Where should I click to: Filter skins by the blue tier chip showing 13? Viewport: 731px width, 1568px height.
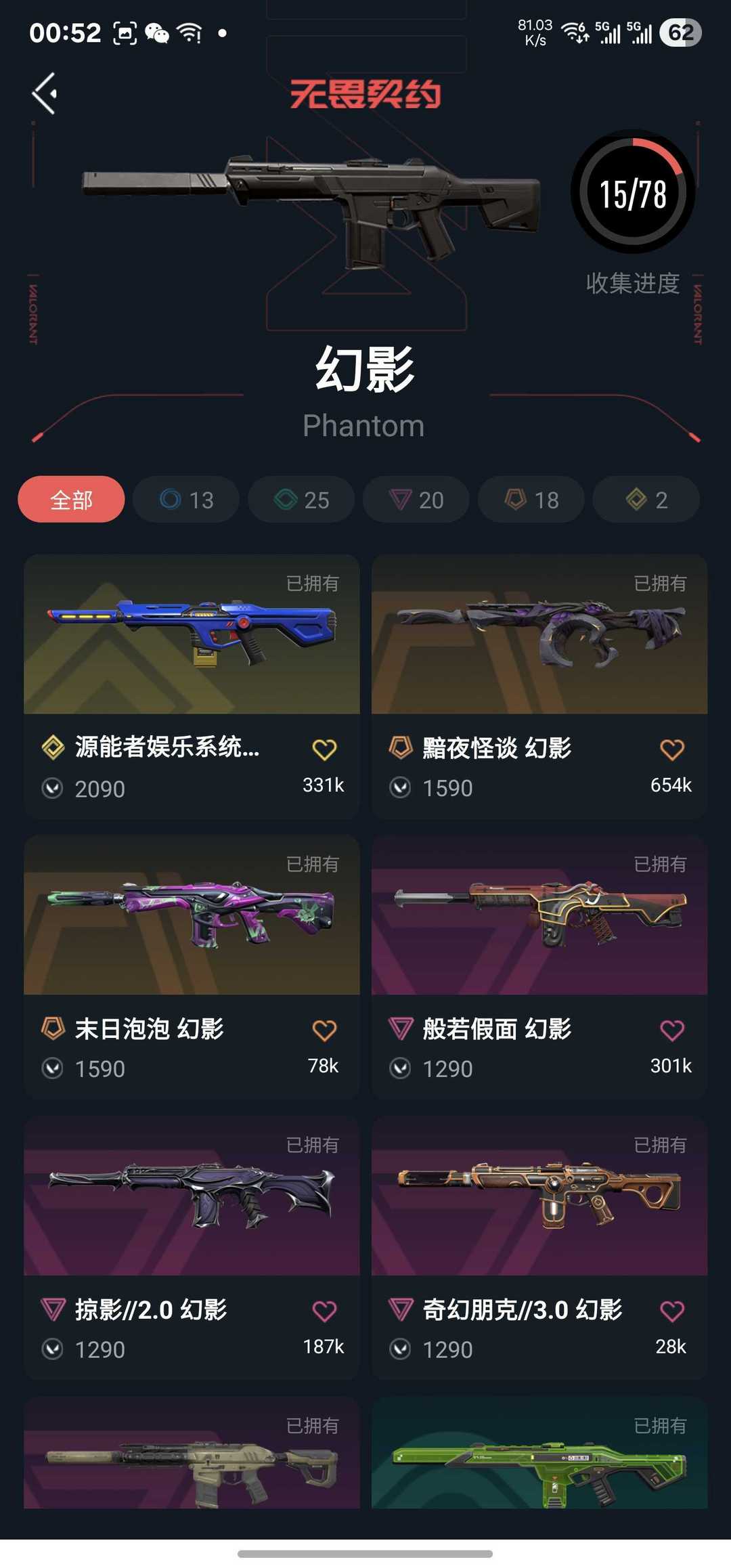[x=186, y=500]
